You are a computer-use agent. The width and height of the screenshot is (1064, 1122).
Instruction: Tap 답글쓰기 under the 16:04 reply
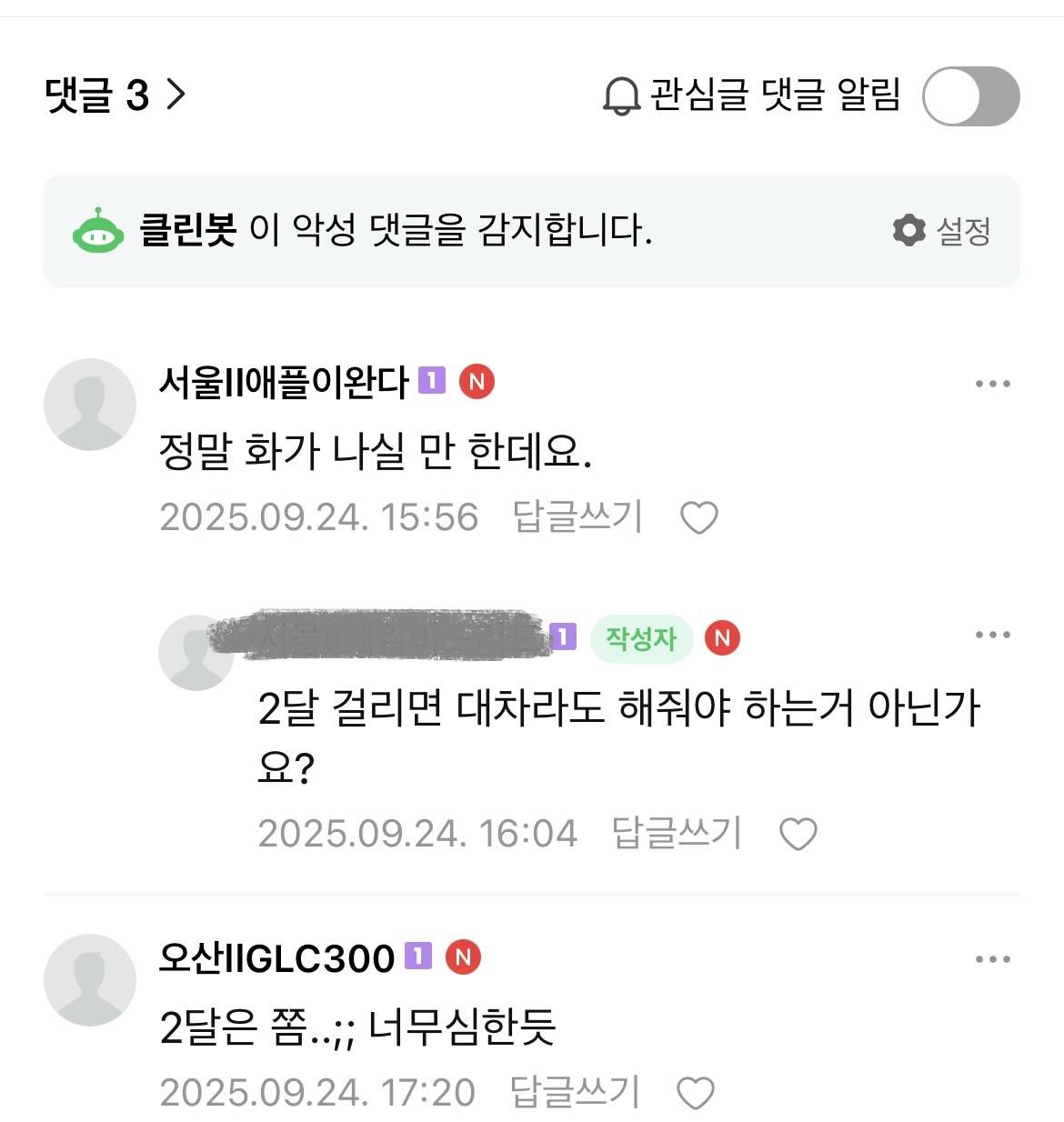(676, 833)
